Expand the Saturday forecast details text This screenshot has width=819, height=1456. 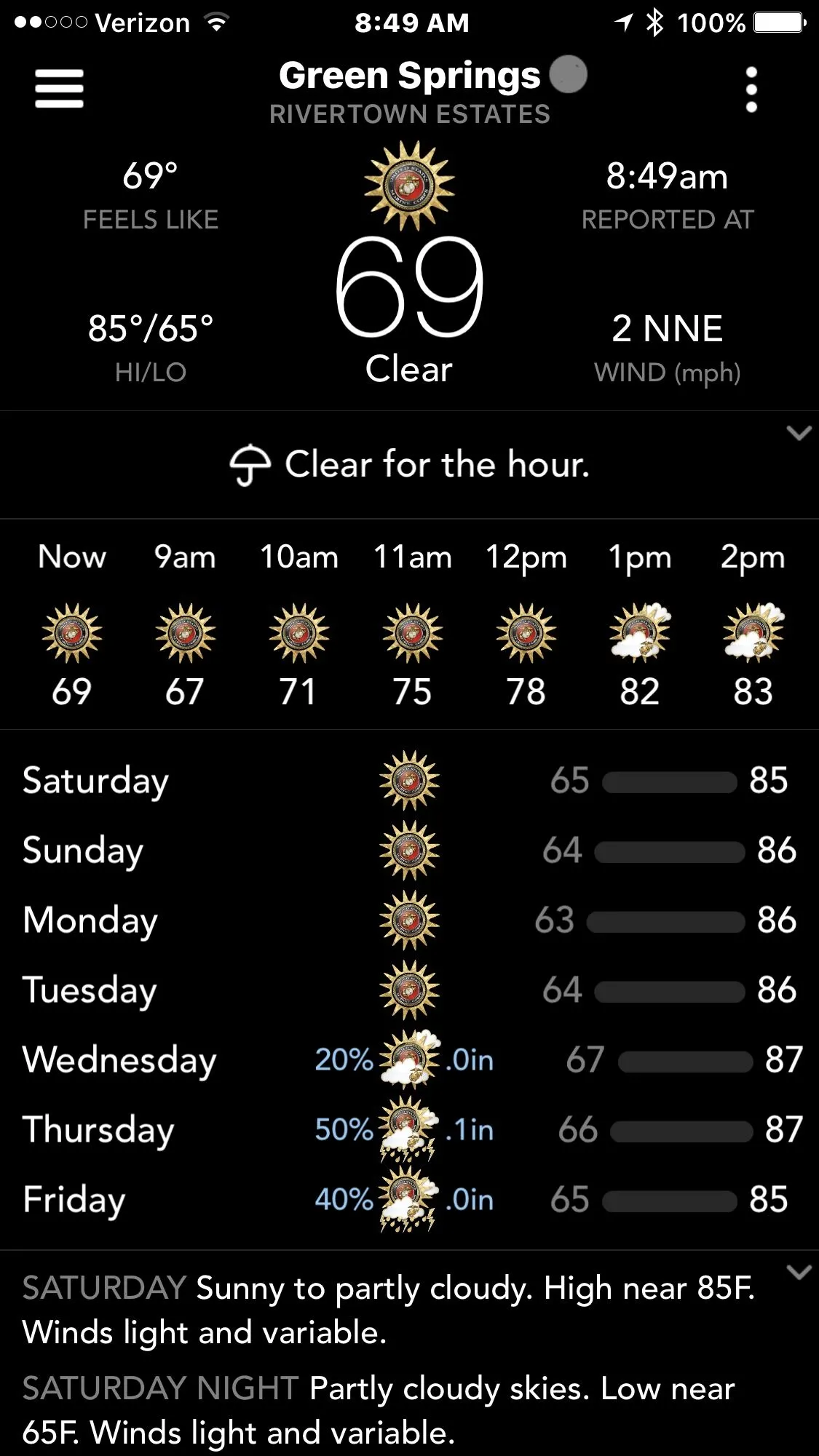coord(799,1273)
